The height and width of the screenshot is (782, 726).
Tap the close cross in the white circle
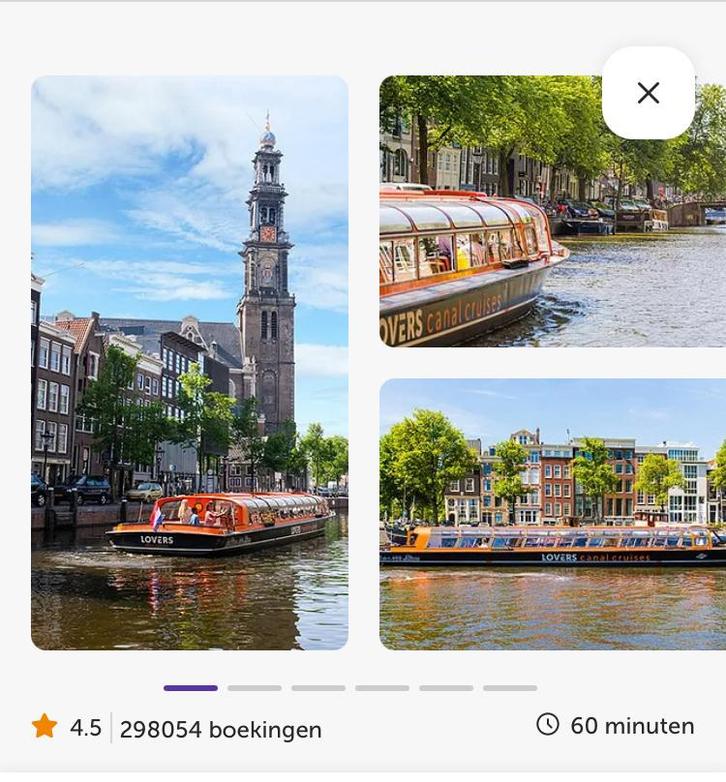point(649,93)
